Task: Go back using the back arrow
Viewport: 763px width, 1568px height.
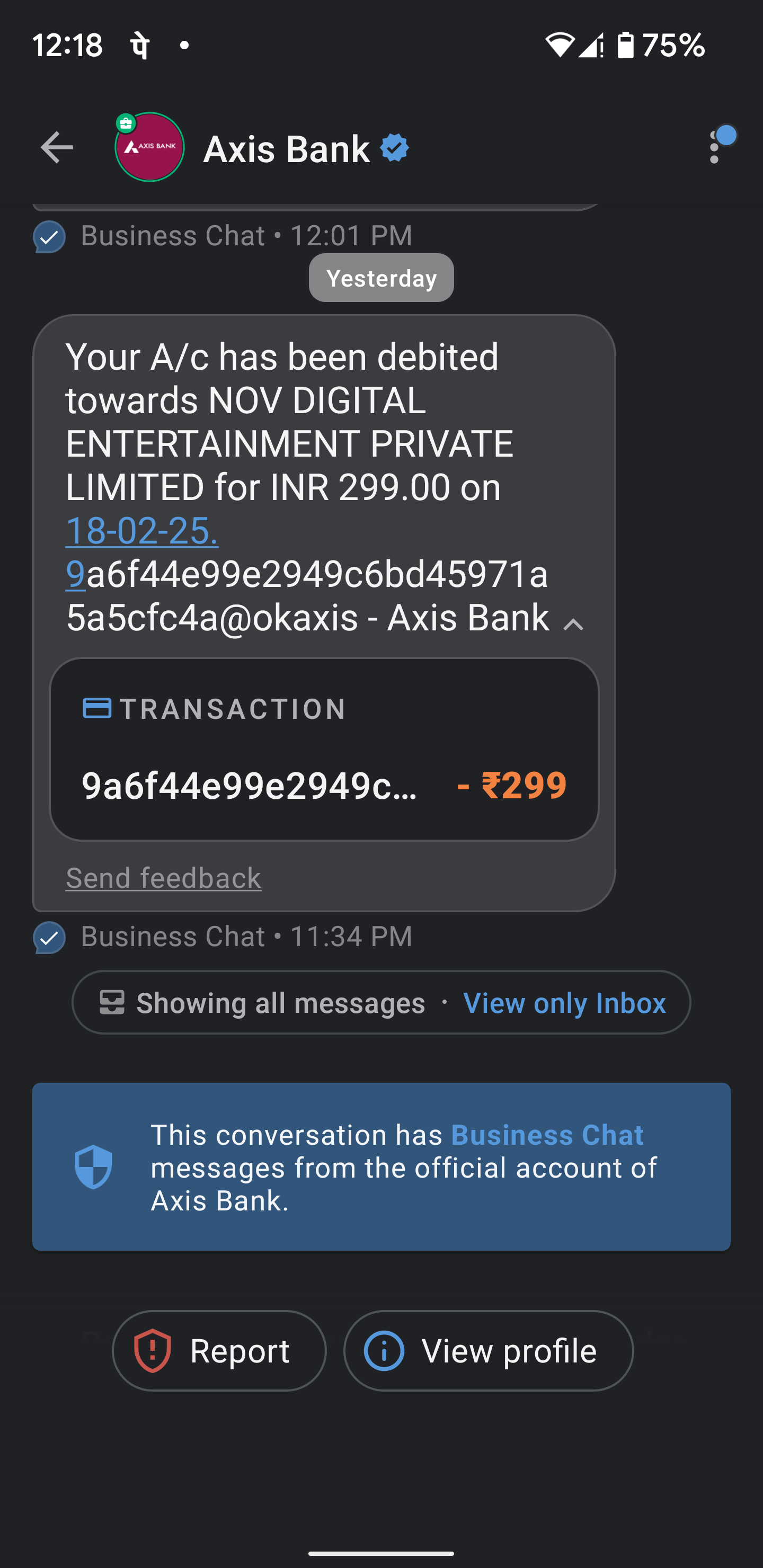Action: point(57,147)
